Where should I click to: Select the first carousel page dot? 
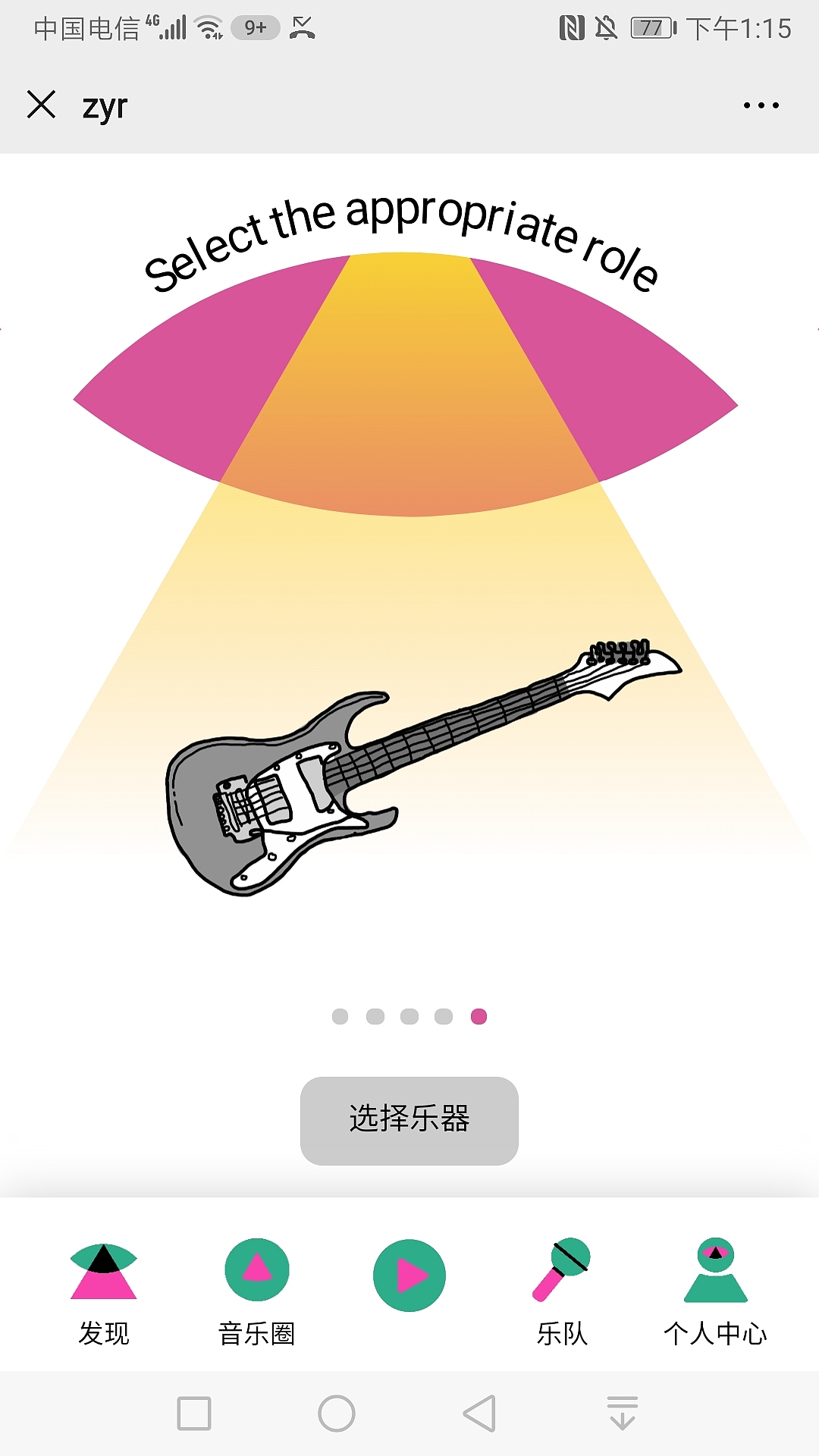pyautogui.click(x=340, y=1015)
